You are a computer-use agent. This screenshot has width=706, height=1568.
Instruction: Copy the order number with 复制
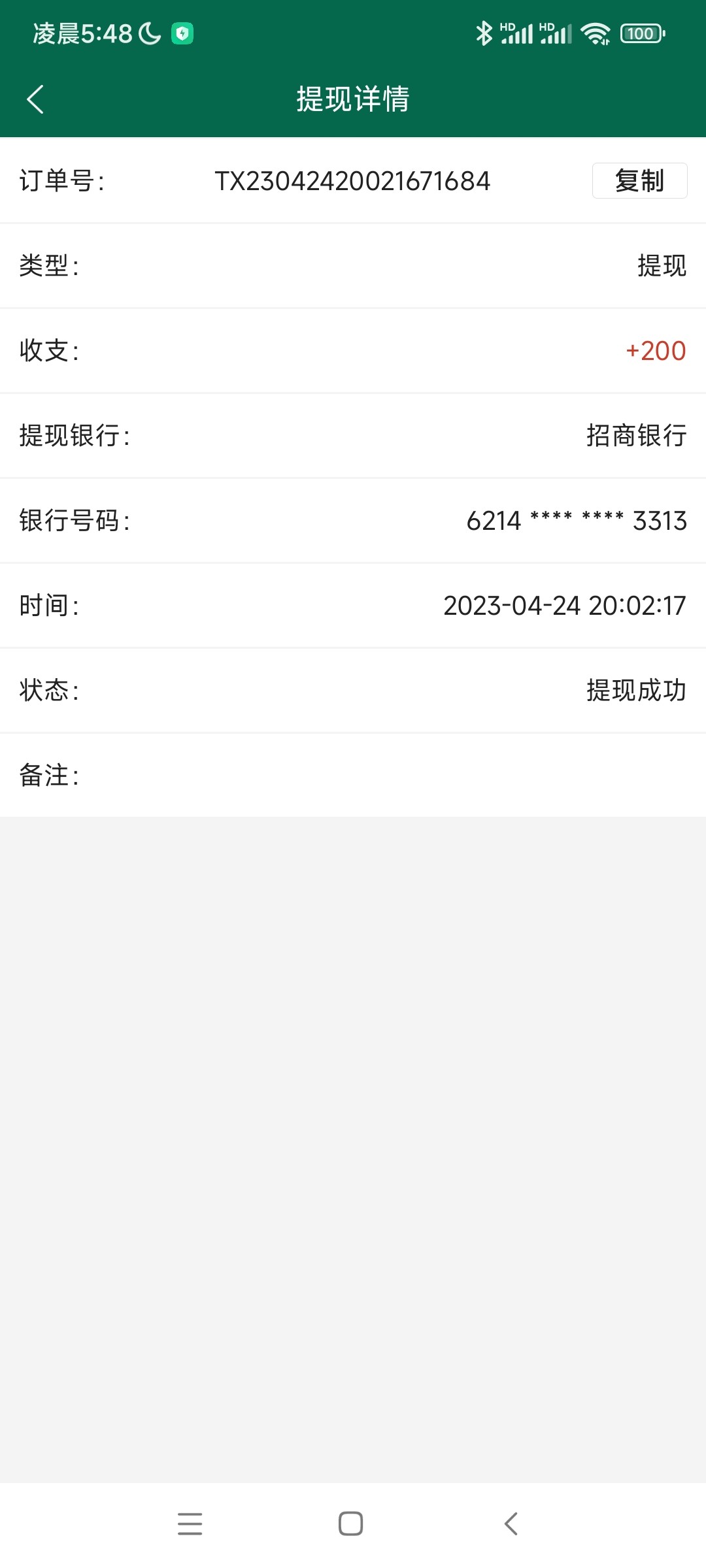point(639,180)
